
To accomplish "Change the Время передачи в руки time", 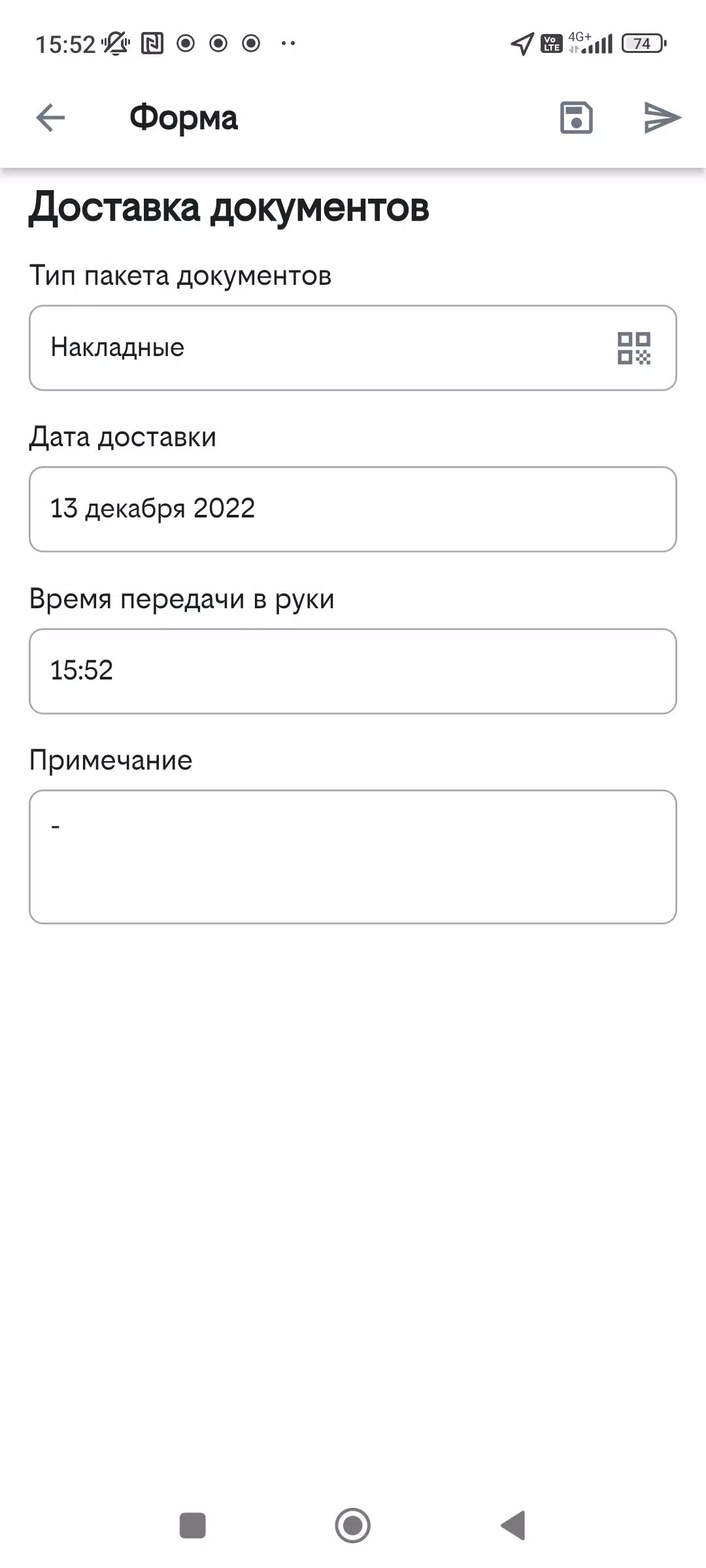I will [353, 671].
